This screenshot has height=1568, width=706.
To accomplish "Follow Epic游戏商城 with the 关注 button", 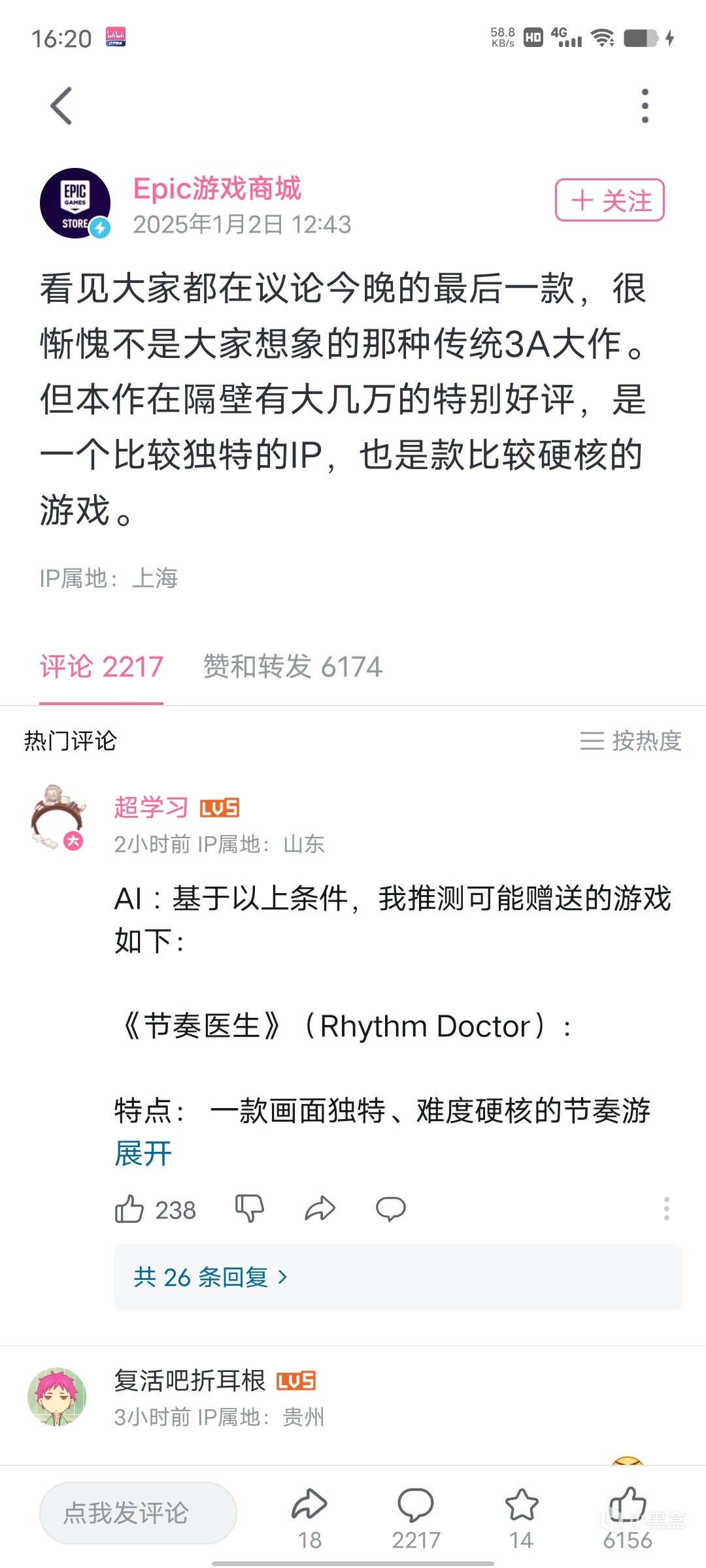I will click(609, 200).
